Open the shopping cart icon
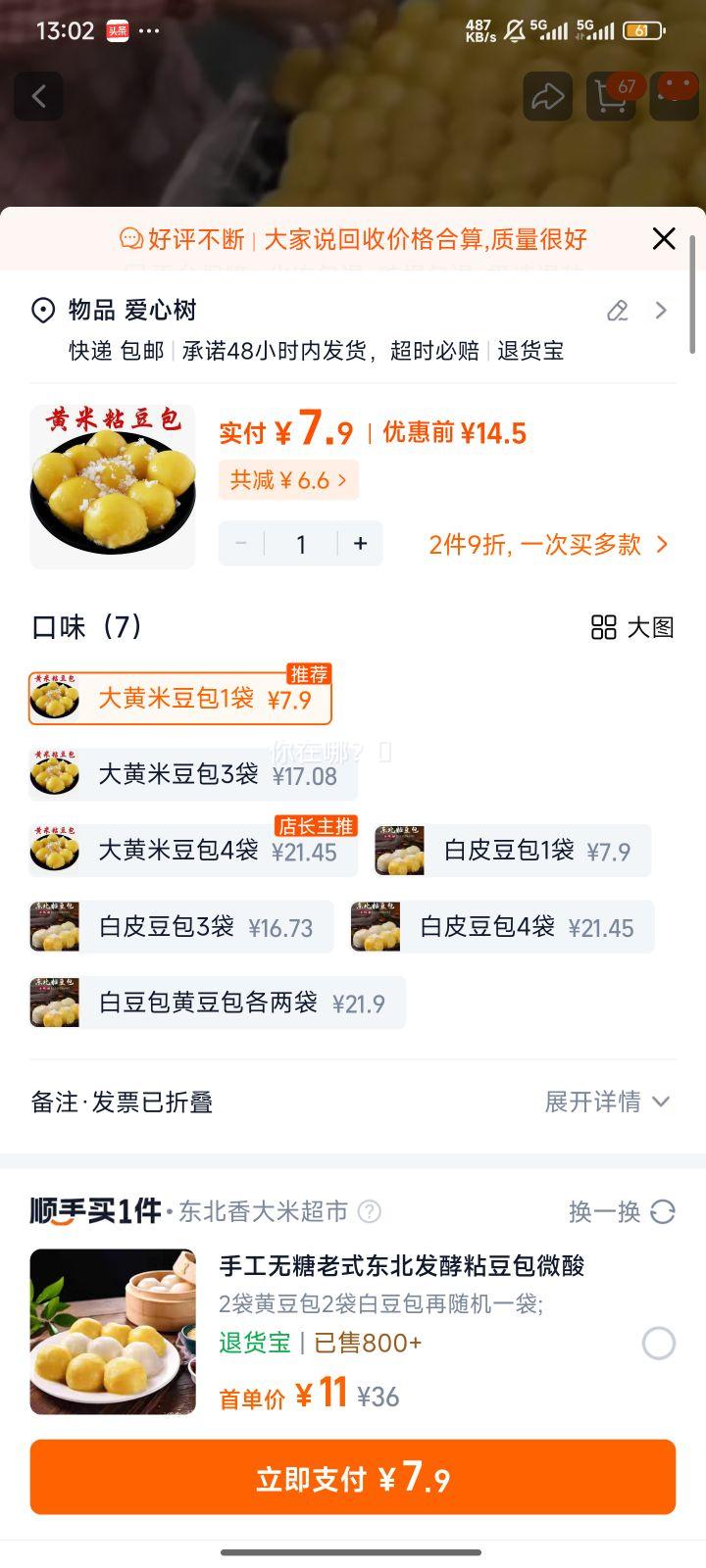Image resolution: width=706 pixels, height=1568 pixels. pyautogui.click(x=611, y=96)
